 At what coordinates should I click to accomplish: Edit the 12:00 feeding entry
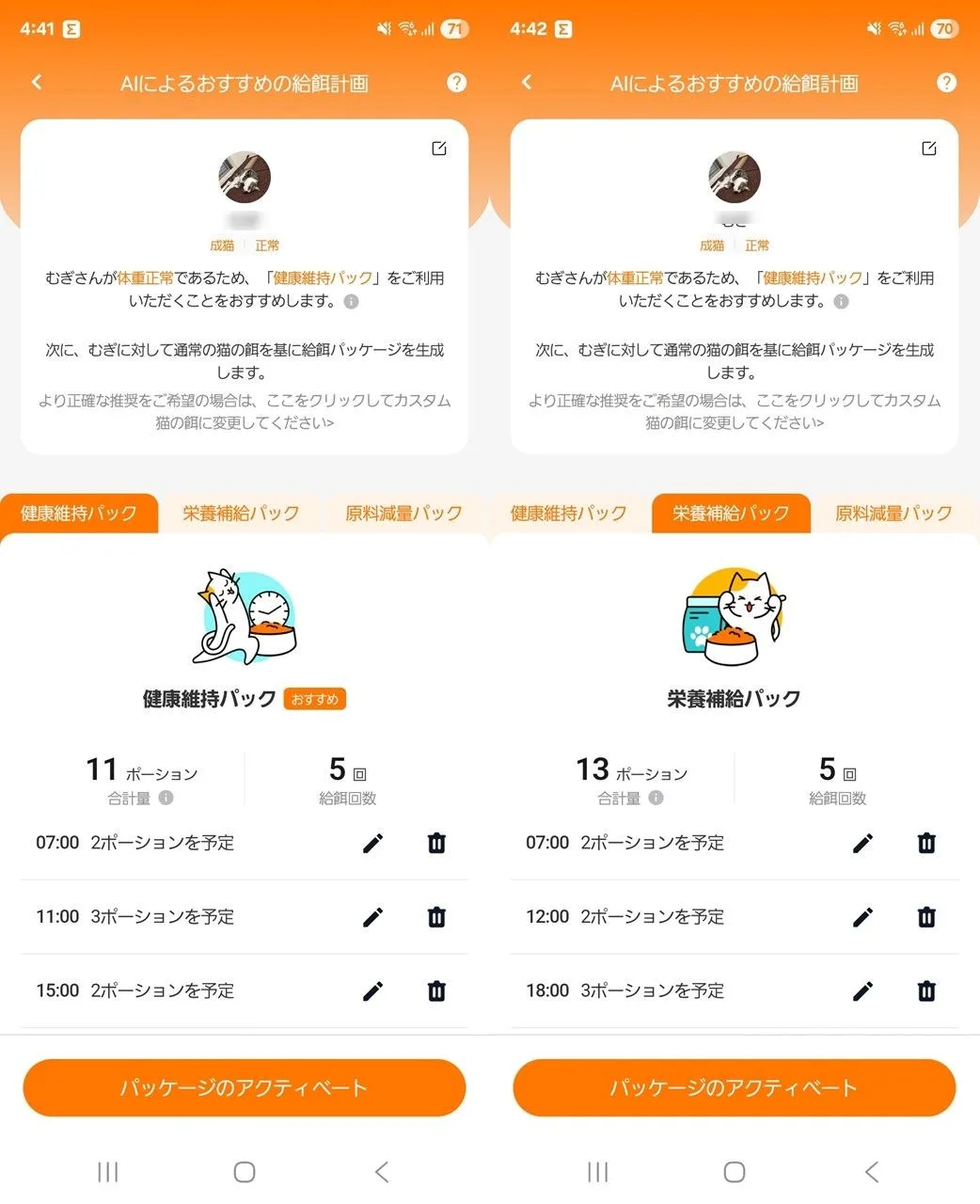coord(862,916)
